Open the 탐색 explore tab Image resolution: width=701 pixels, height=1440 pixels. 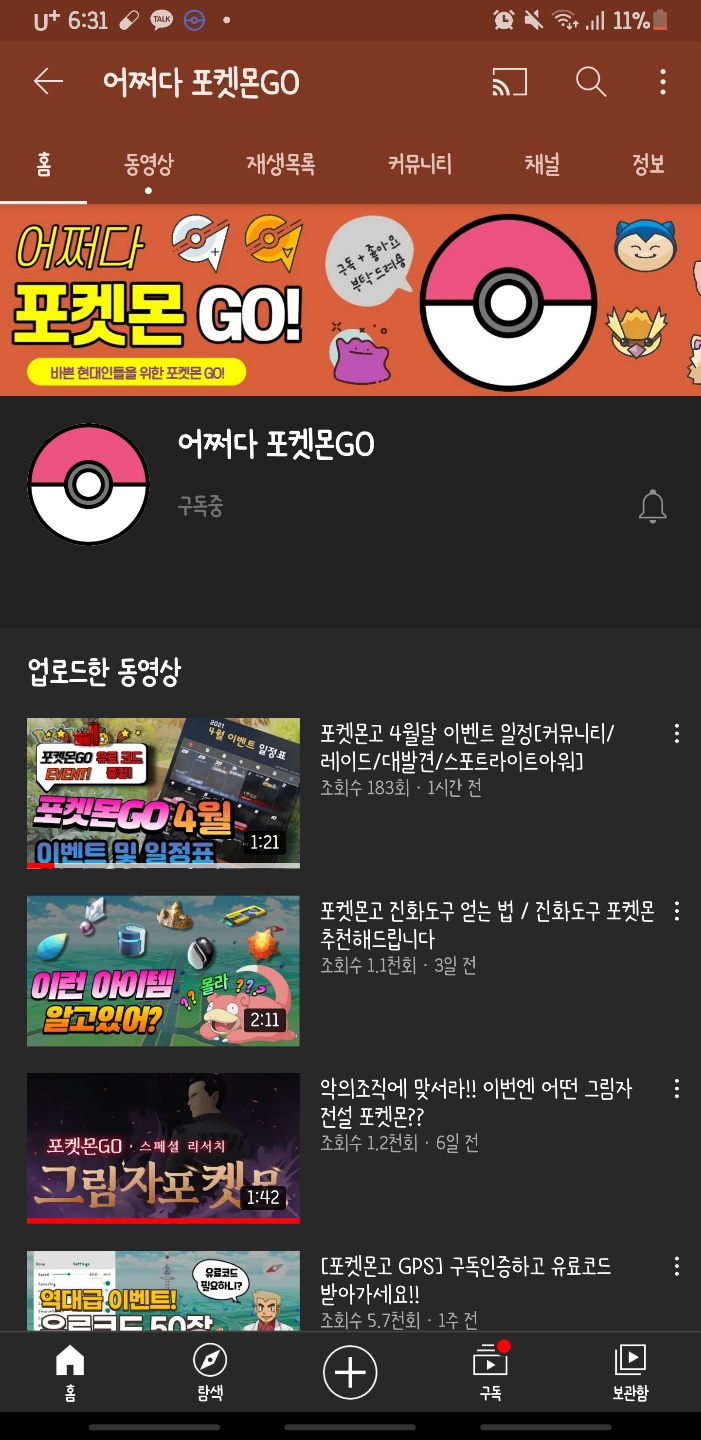(210, 1372)
